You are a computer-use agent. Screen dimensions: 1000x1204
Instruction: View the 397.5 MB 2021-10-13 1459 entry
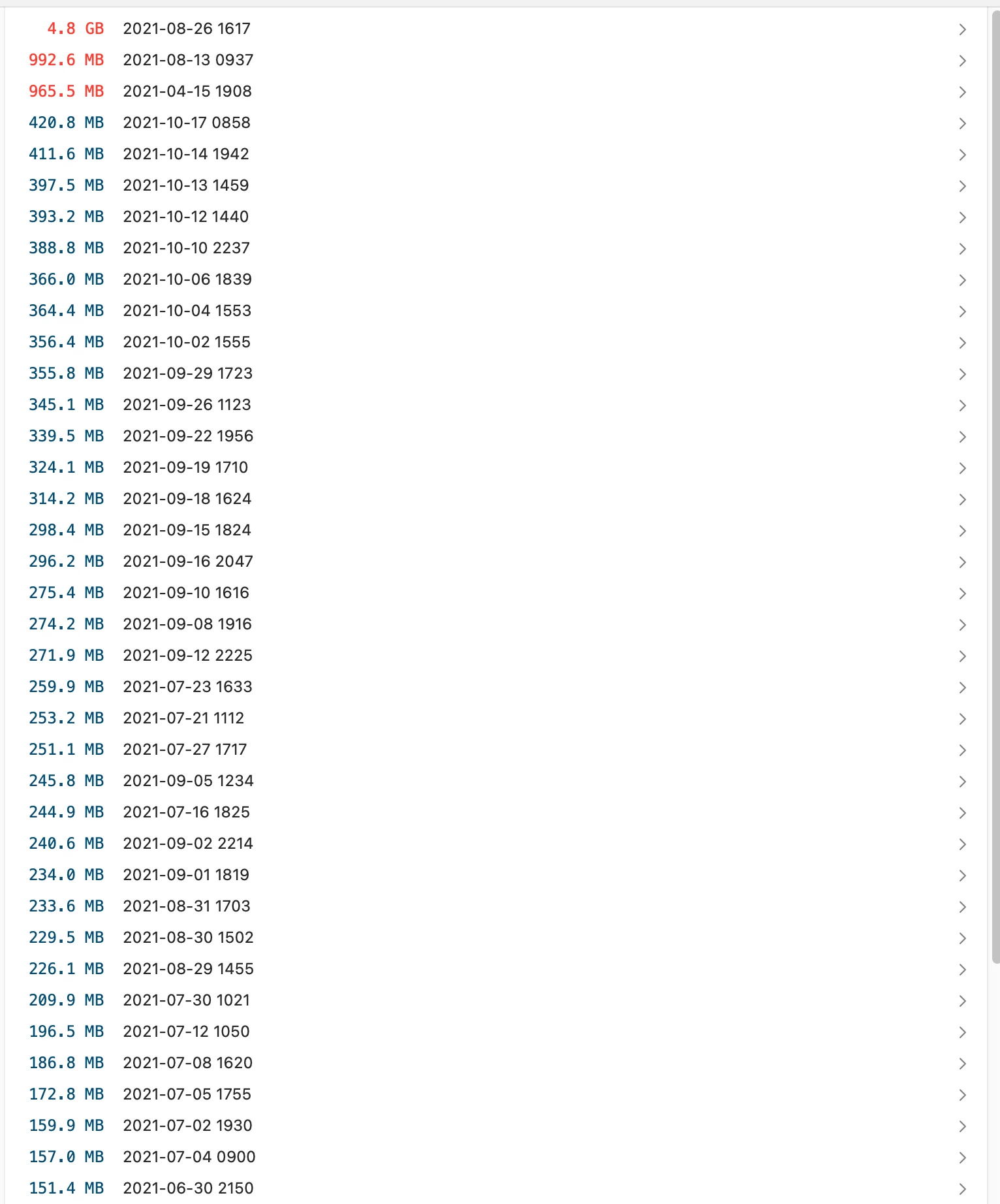tap(186, 185)
